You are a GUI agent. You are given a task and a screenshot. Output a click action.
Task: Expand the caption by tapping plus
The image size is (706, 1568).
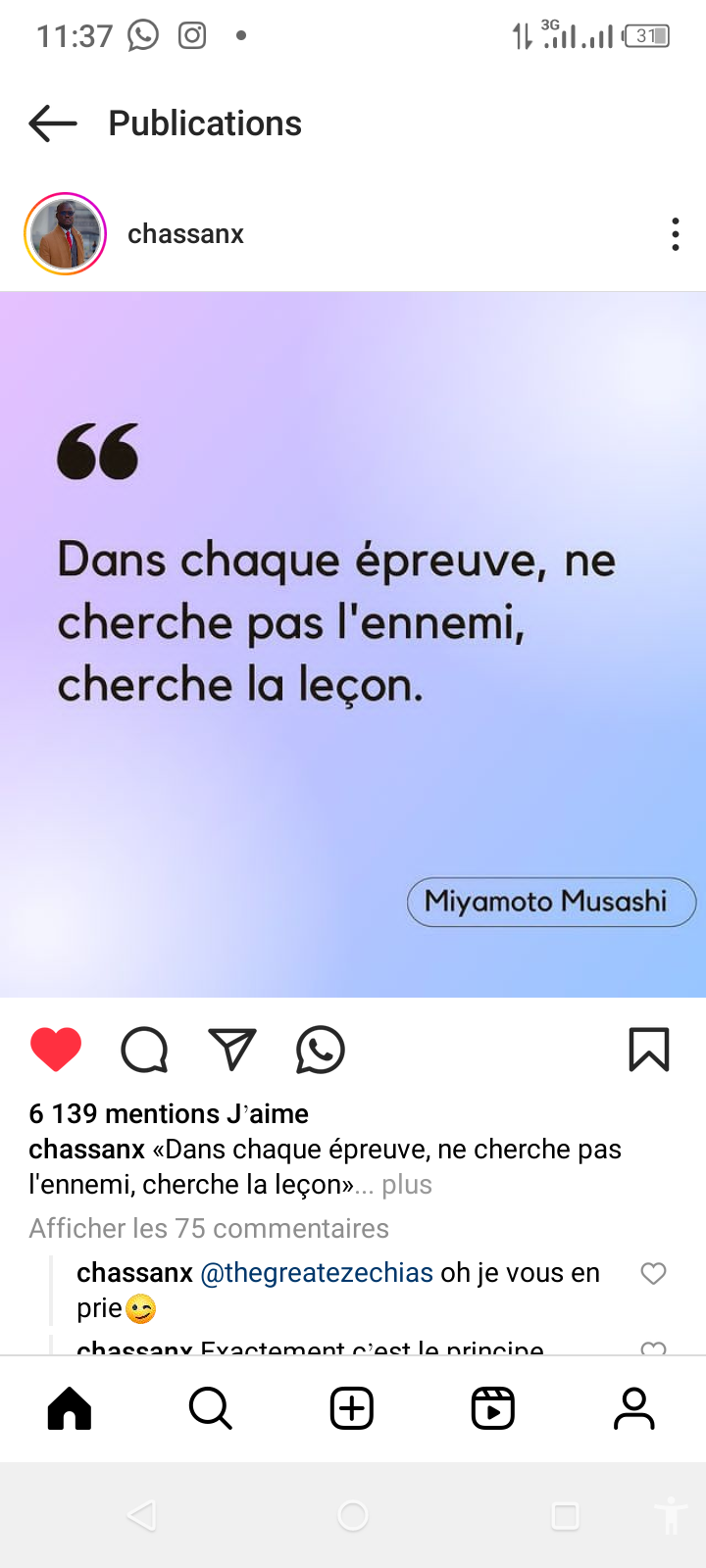407,1185
